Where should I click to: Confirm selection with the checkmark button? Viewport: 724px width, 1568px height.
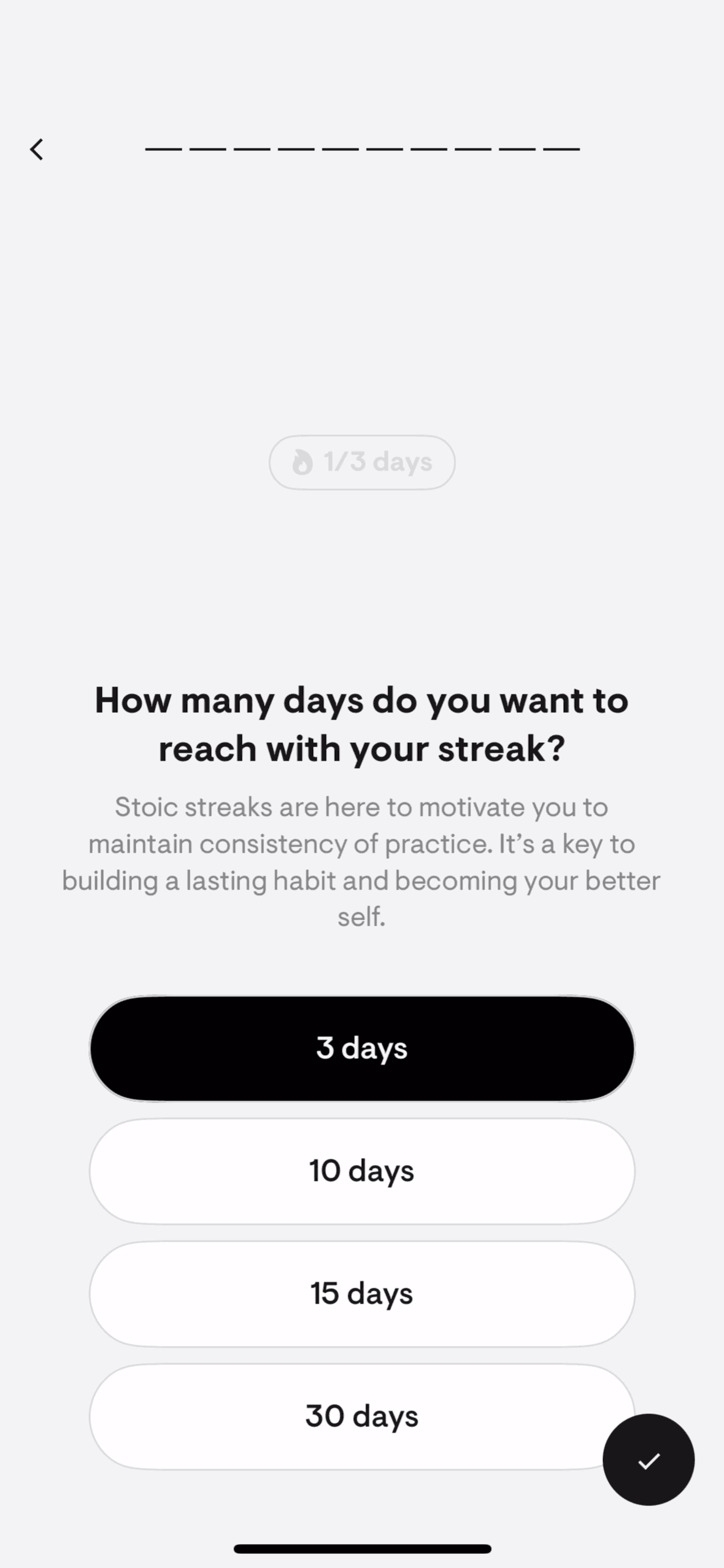648,1460
